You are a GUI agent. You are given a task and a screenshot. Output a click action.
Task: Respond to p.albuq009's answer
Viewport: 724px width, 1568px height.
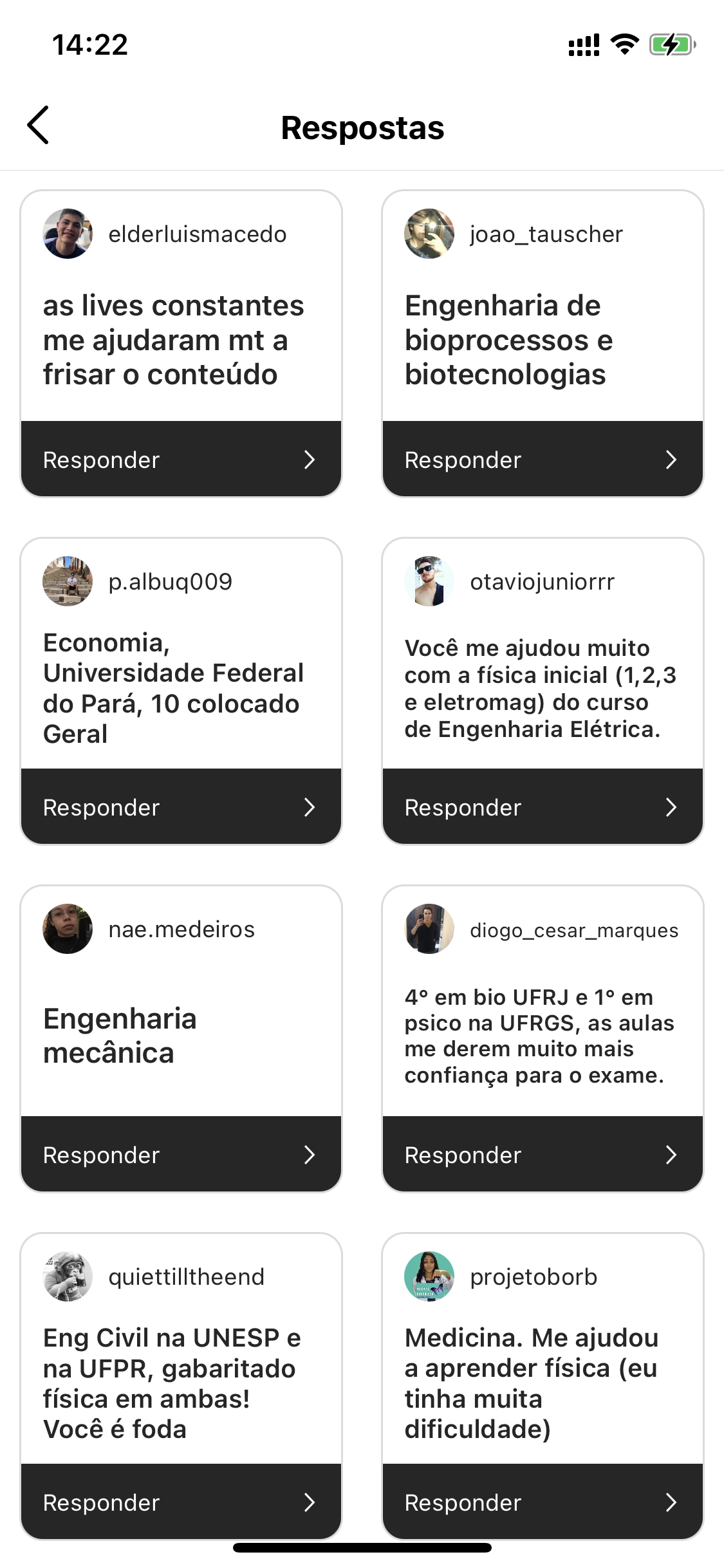181,807
